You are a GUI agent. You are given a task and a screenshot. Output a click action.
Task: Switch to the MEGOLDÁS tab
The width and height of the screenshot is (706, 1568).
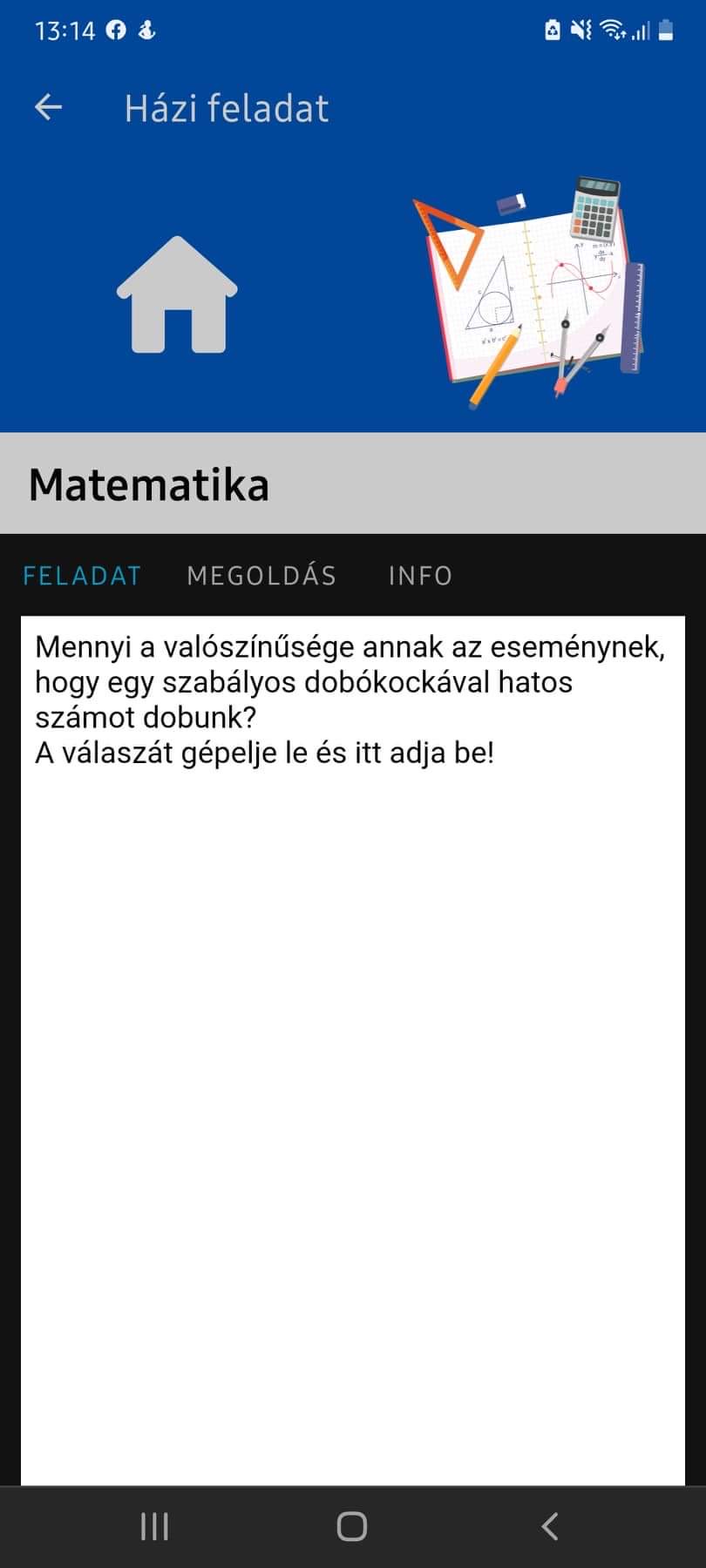[261, 576]
